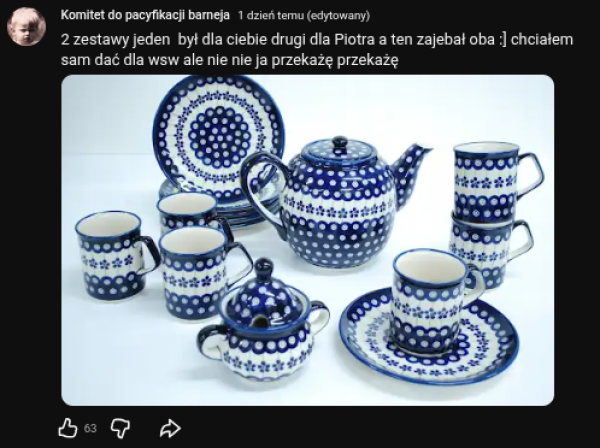Open the blue pottery tea set image
600x448 pixels.
(x=308, y=240)
